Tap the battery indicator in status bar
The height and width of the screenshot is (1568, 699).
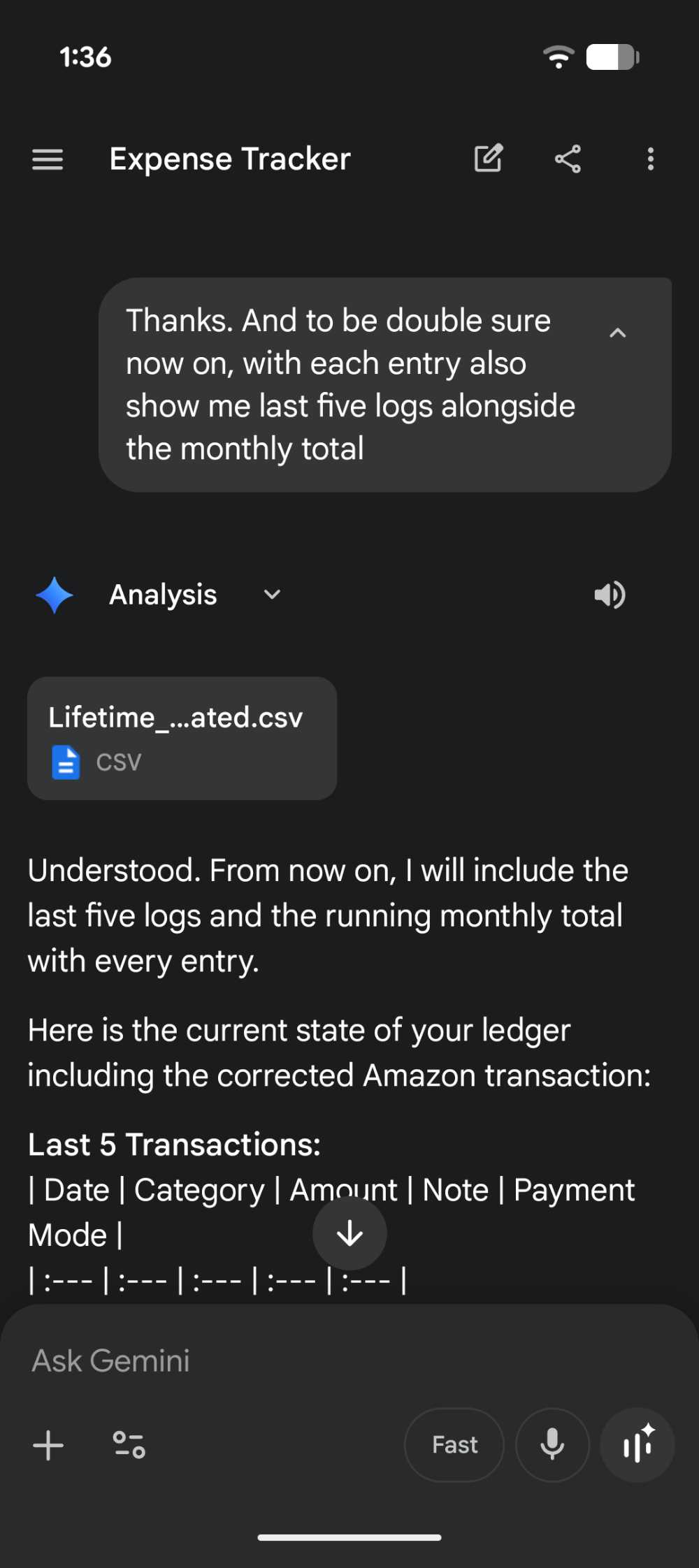(612, 59)
